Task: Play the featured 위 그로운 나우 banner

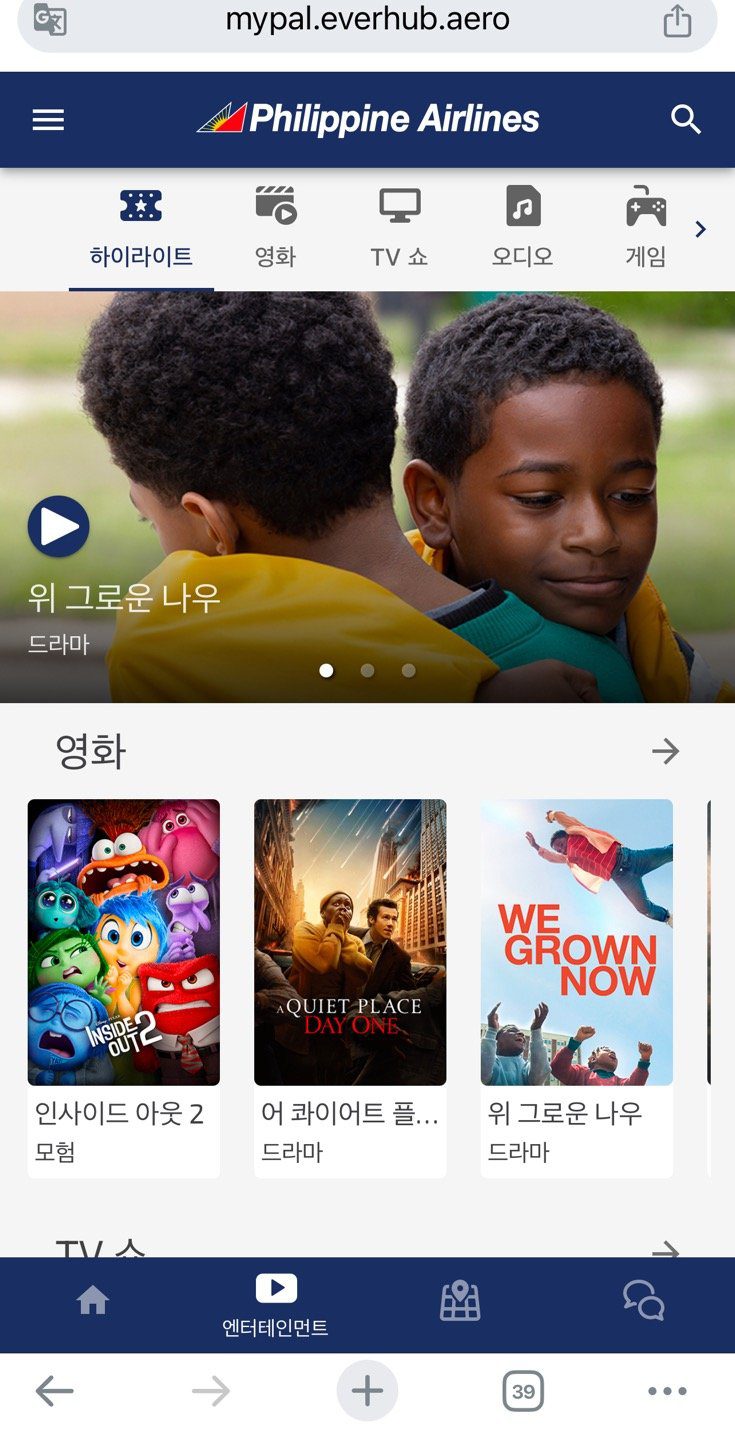Action: tap(59, 527)
